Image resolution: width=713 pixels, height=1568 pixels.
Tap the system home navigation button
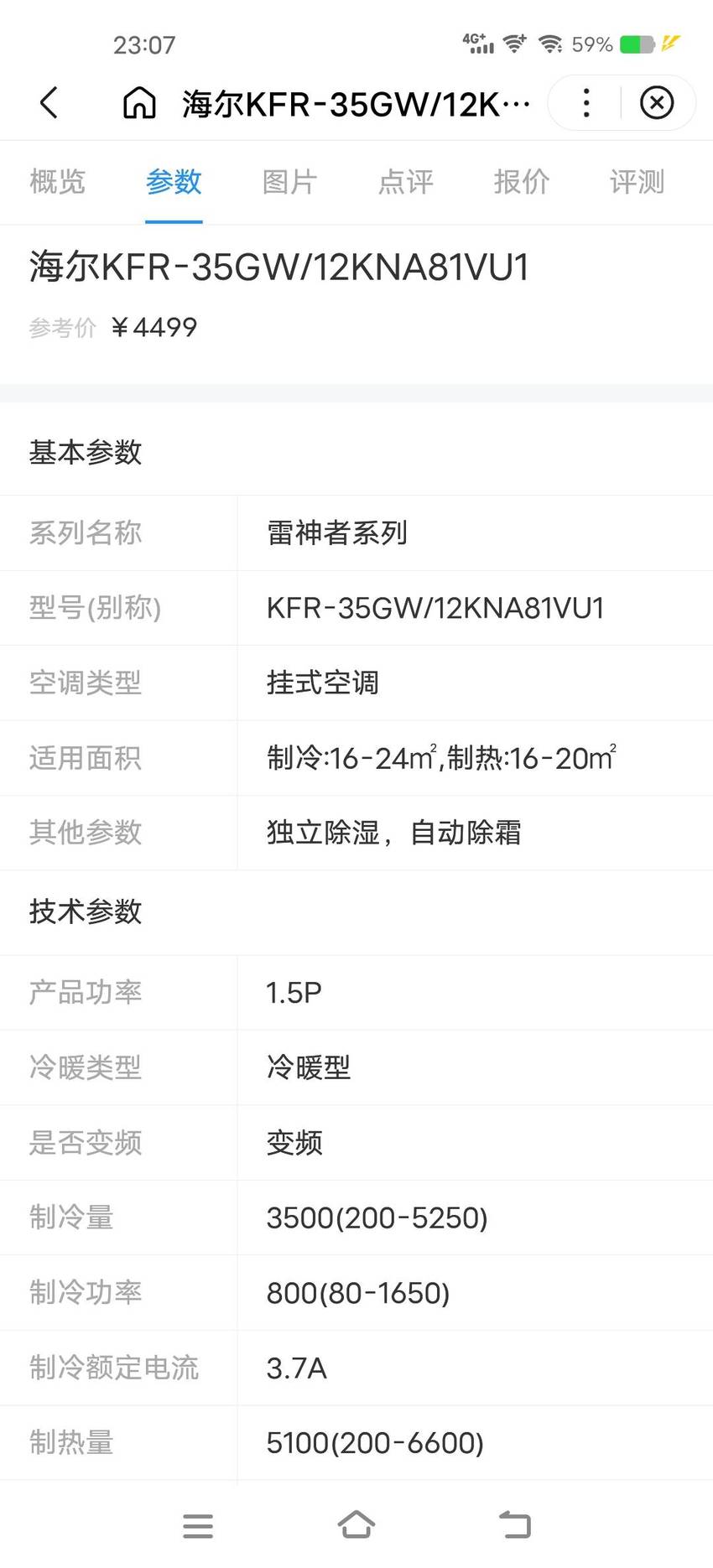tap(356, 1525)
